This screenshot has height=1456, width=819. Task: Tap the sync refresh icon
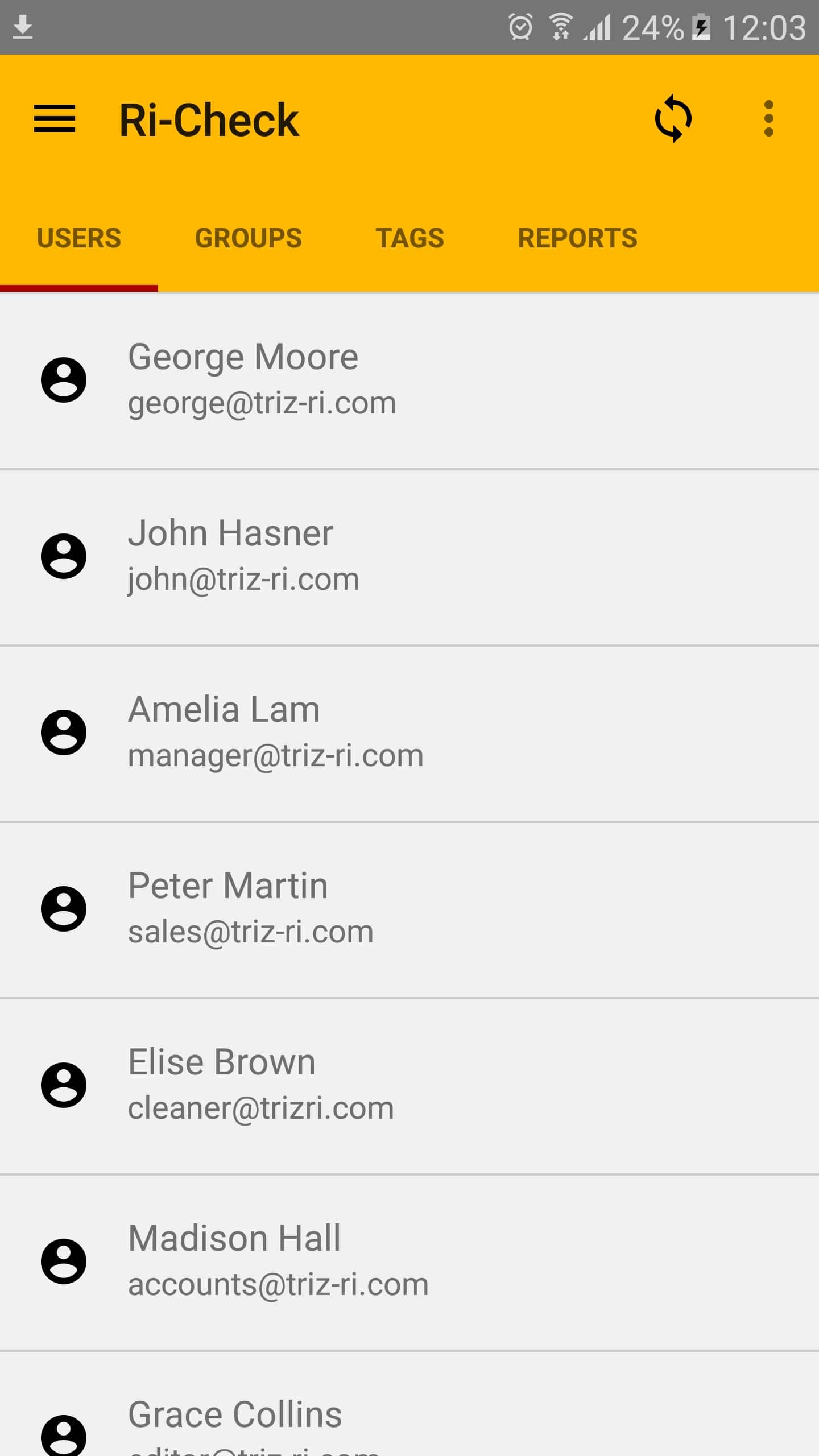tap(673, 118)
